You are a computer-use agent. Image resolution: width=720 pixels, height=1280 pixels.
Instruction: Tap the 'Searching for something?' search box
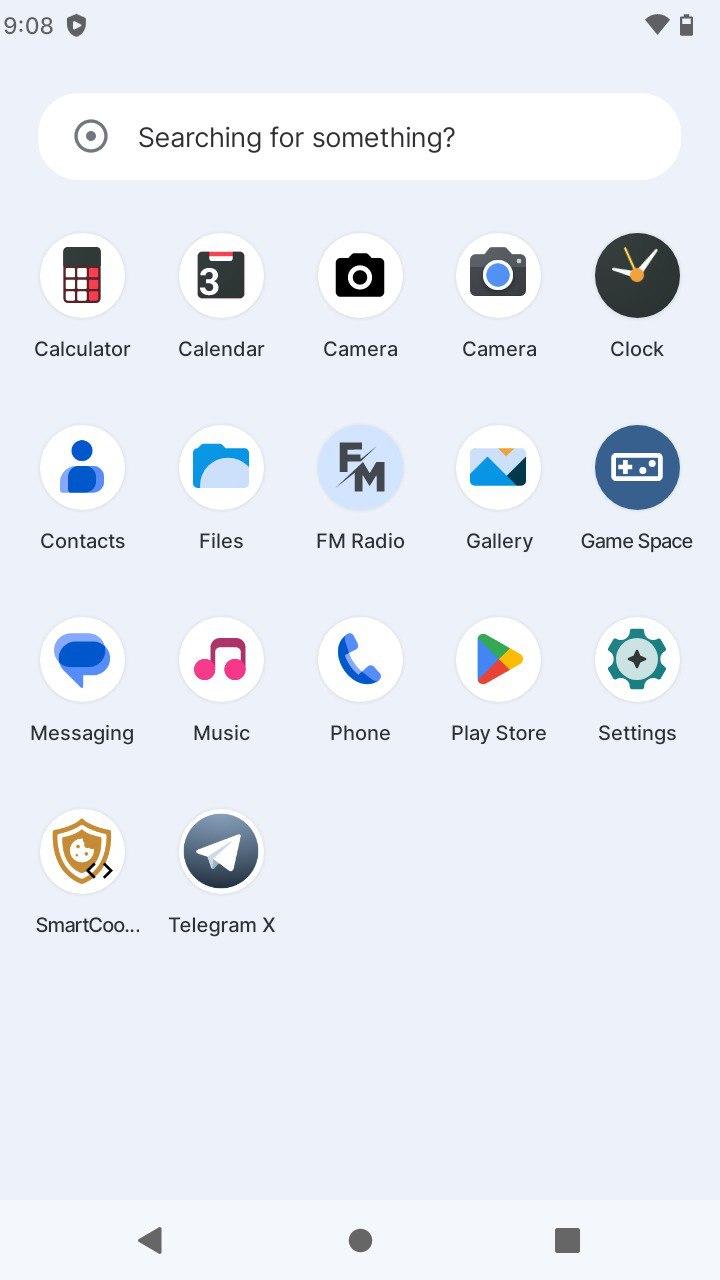(360, 137)
